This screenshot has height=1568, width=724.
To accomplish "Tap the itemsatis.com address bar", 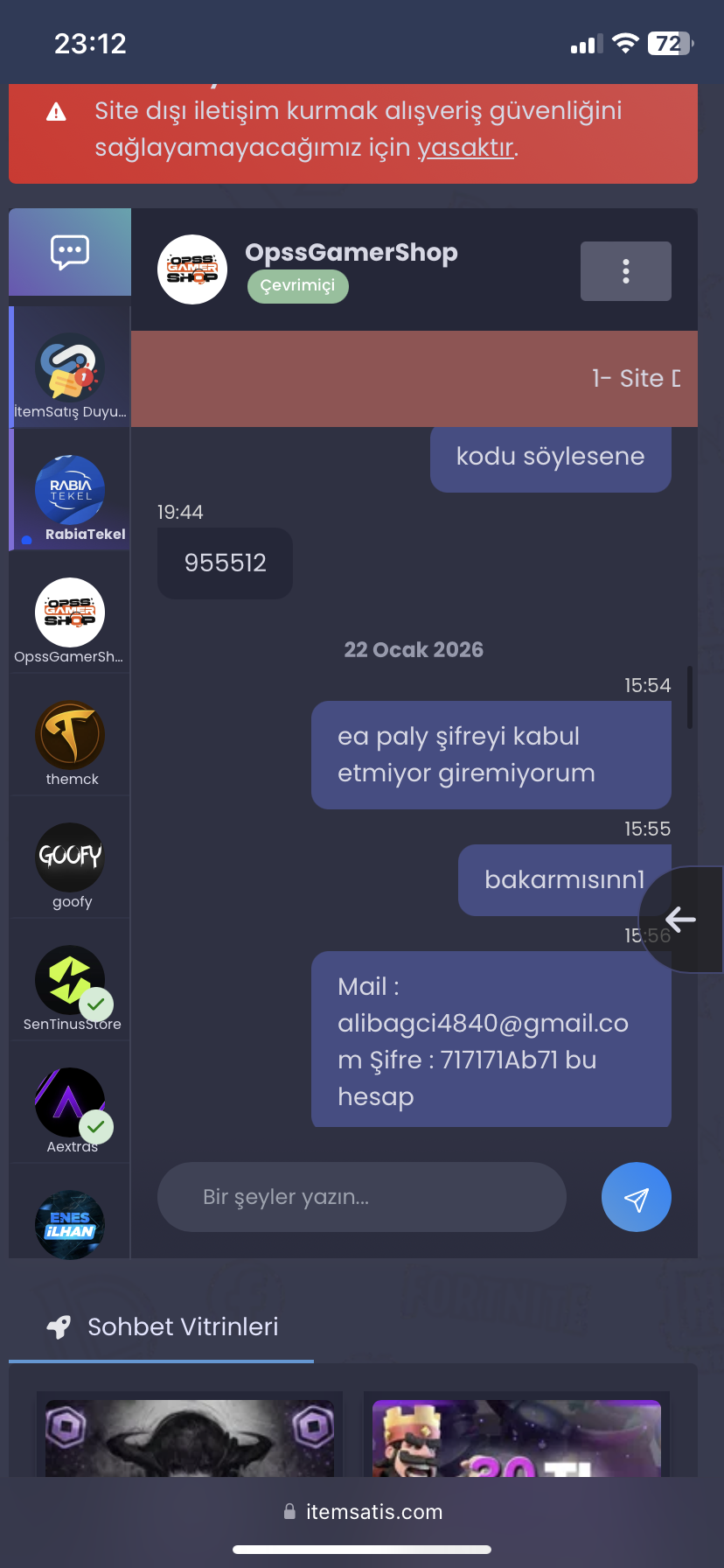I will click(362, 1512).
